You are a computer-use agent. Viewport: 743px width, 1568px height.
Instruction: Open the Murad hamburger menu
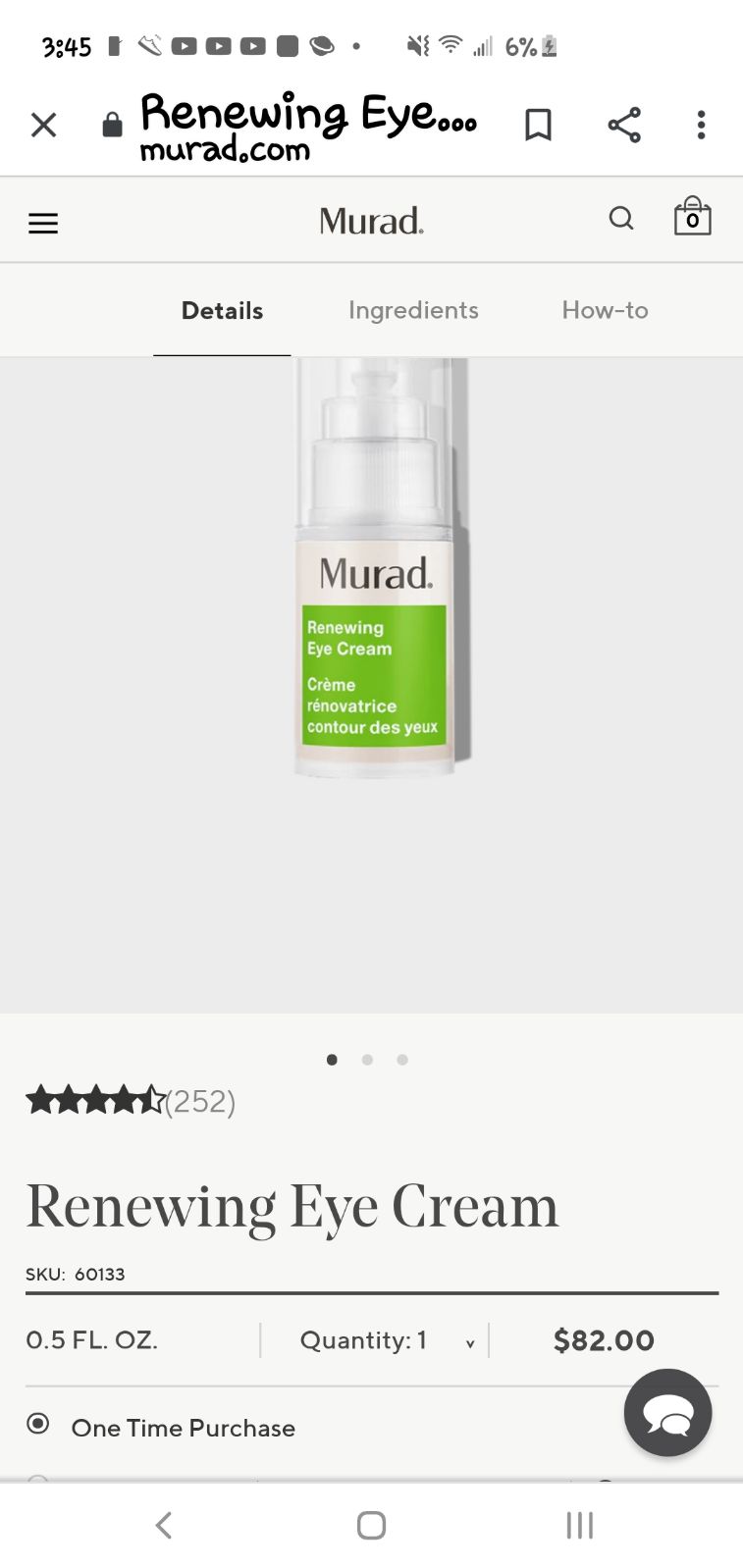(43, 223)
